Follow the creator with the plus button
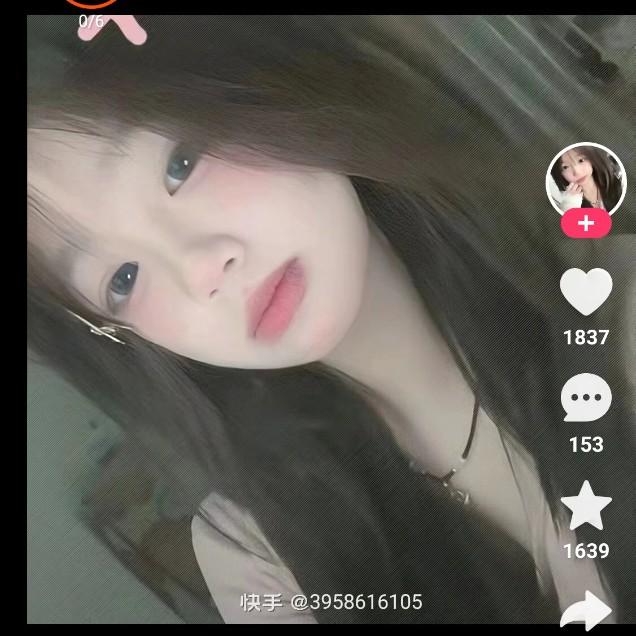 click(586, 223)
